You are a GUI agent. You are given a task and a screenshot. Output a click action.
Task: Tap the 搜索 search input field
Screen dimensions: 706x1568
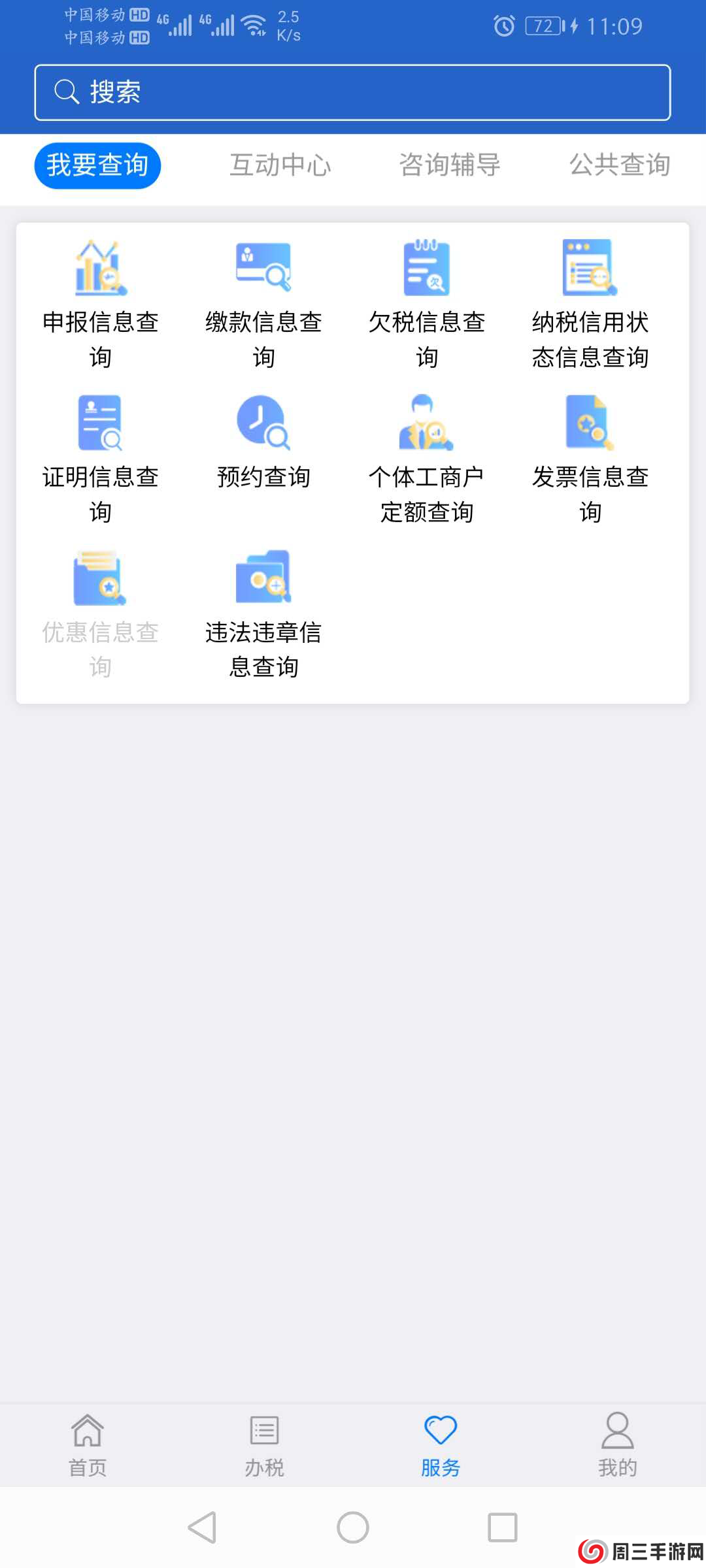click(353, 91)
